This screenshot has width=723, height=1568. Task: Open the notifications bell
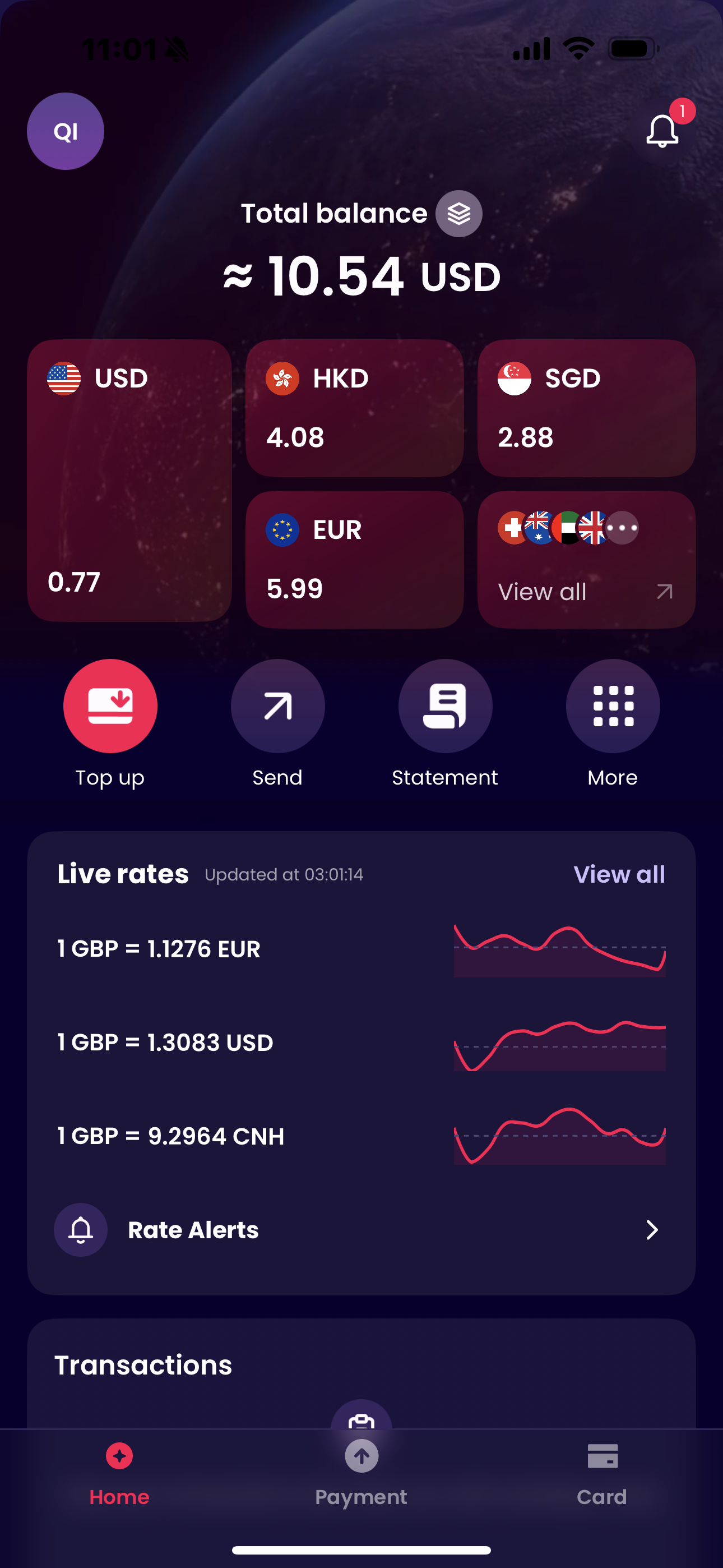point(662,130)
